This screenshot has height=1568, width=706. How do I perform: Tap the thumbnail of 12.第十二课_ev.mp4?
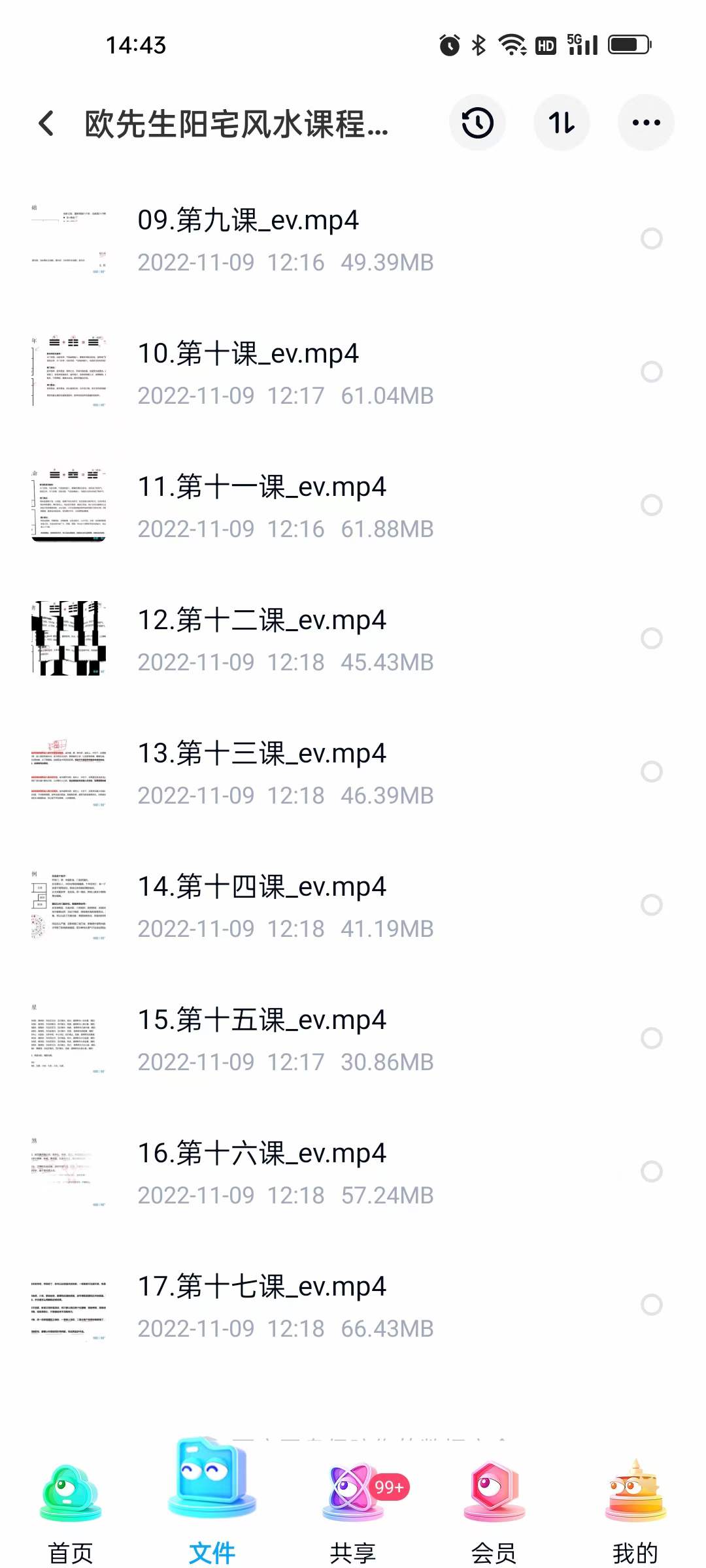(x=69, y=638)
